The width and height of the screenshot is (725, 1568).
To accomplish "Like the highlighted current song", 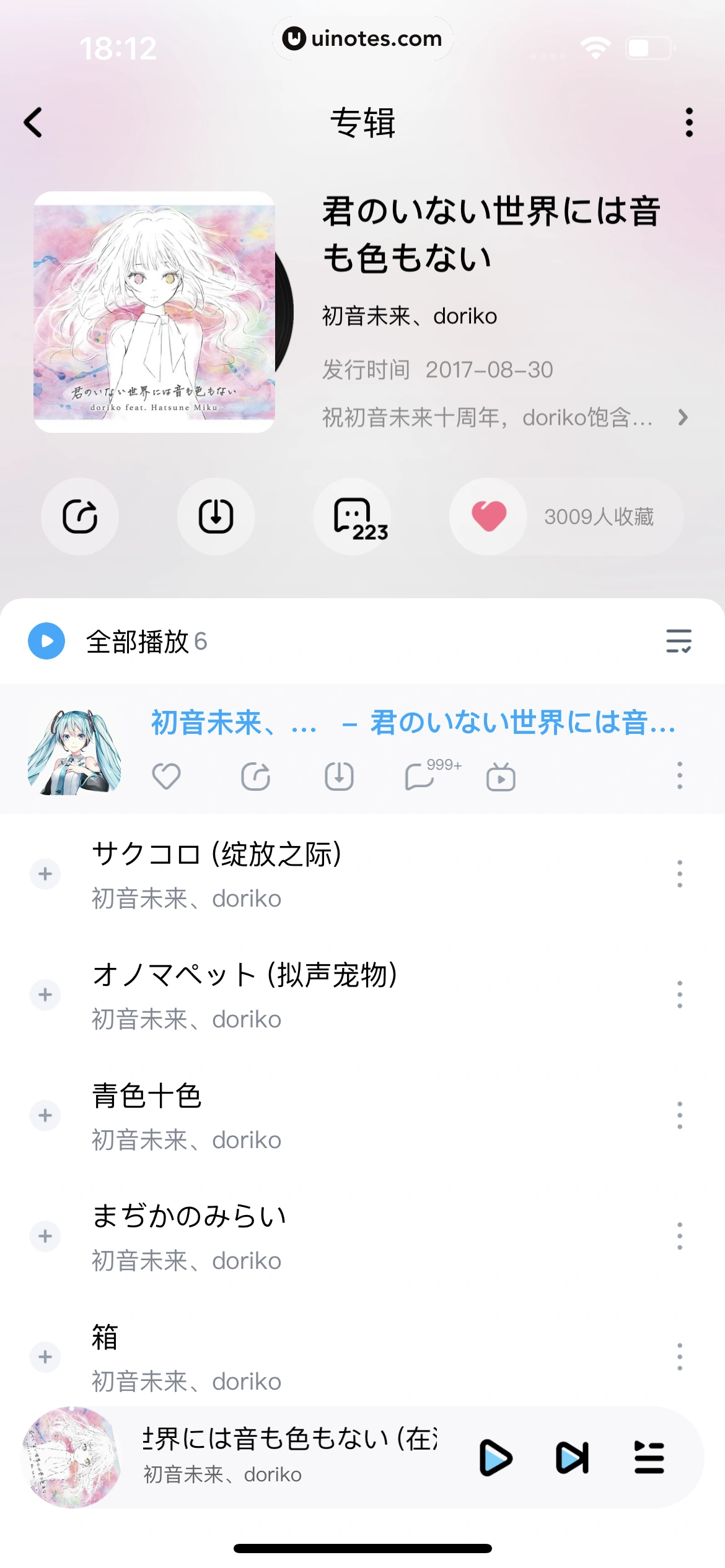I will (166, 776).
